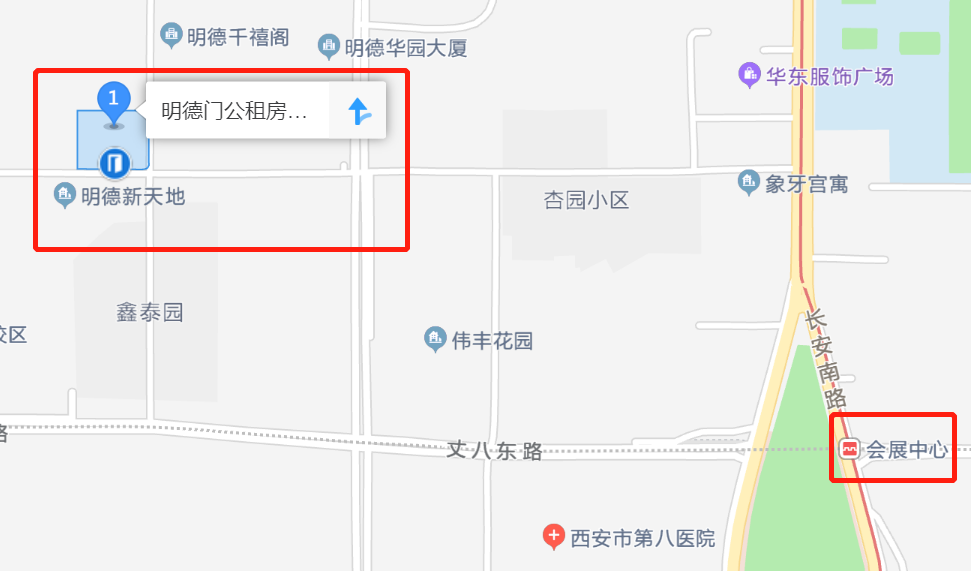Viewport: 971px width, 571px height.
Task: Open the 伟丰花园 place marker
Action: click(435, 340)
